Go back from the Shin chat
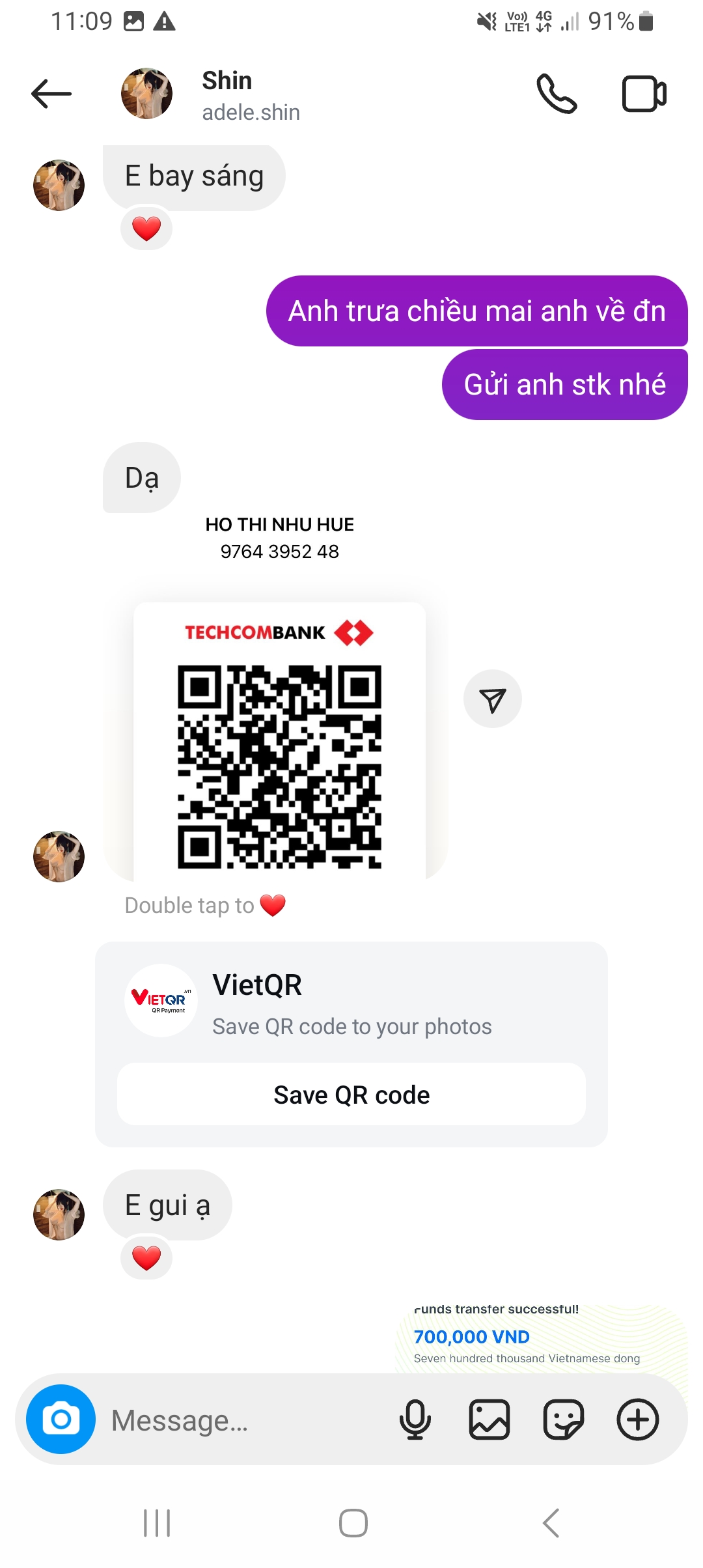703x1568 pixels. pyautogui.click(x=51, y=94)
